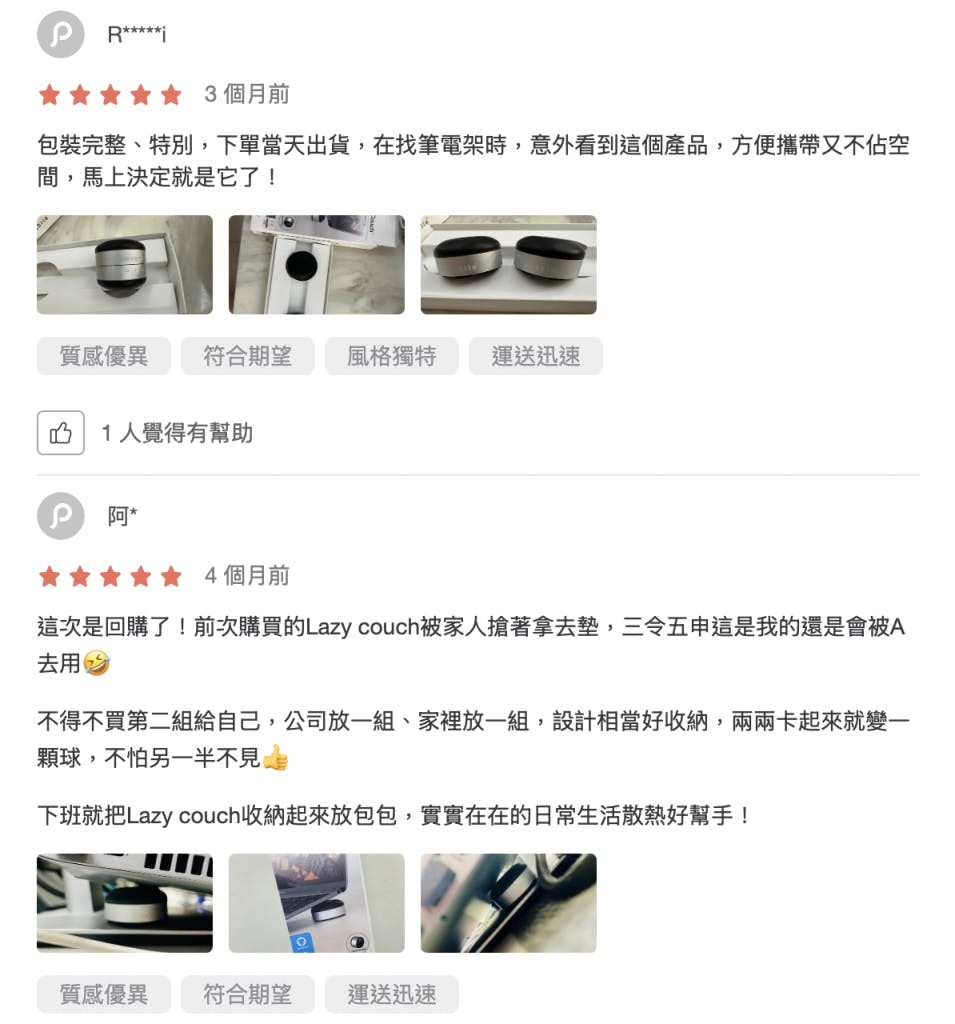Enlarge 阿*'s blurry close-up stand photo
The width and height of the screenshot is (955, 1024).
point(508,903)
